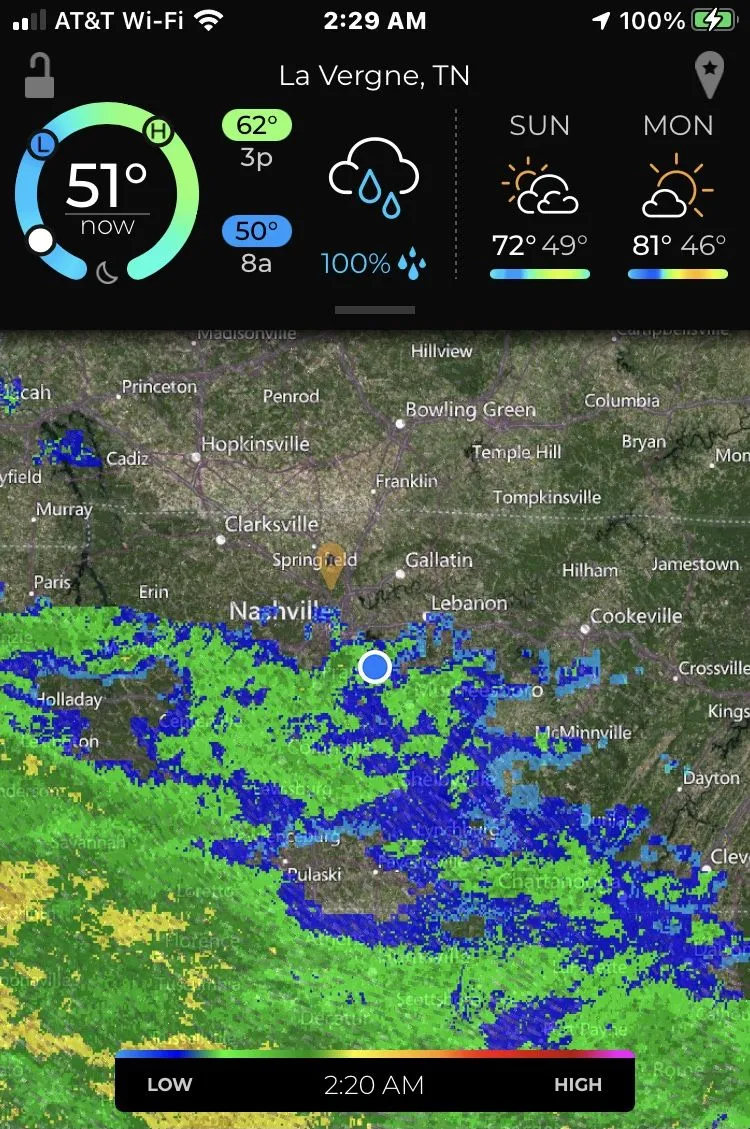750x1129 pixels.
Task: Open saved locations star pin
Action: pyautogui.click(x=708, y=76)
